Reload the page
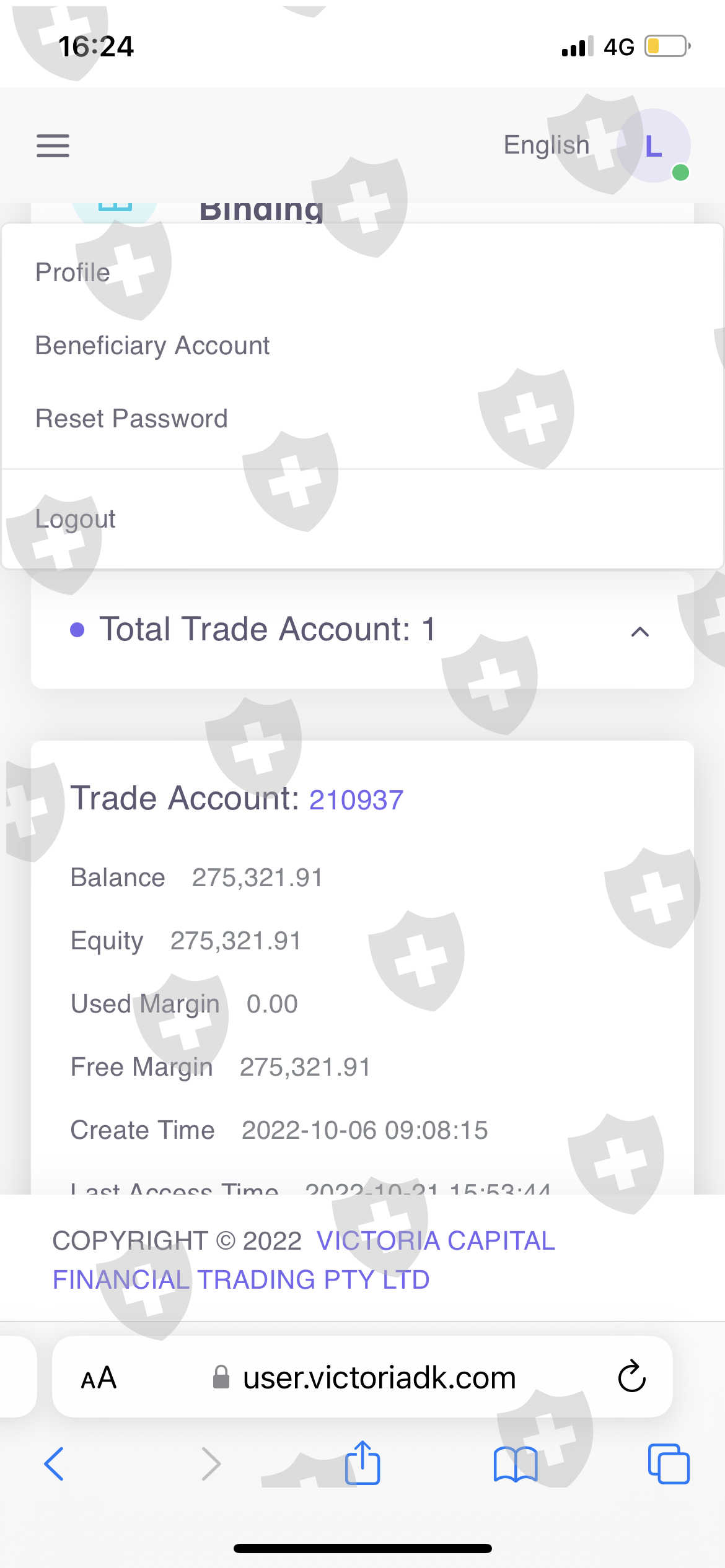The width and height of the screenshot is (725, 1568). 632,1377
